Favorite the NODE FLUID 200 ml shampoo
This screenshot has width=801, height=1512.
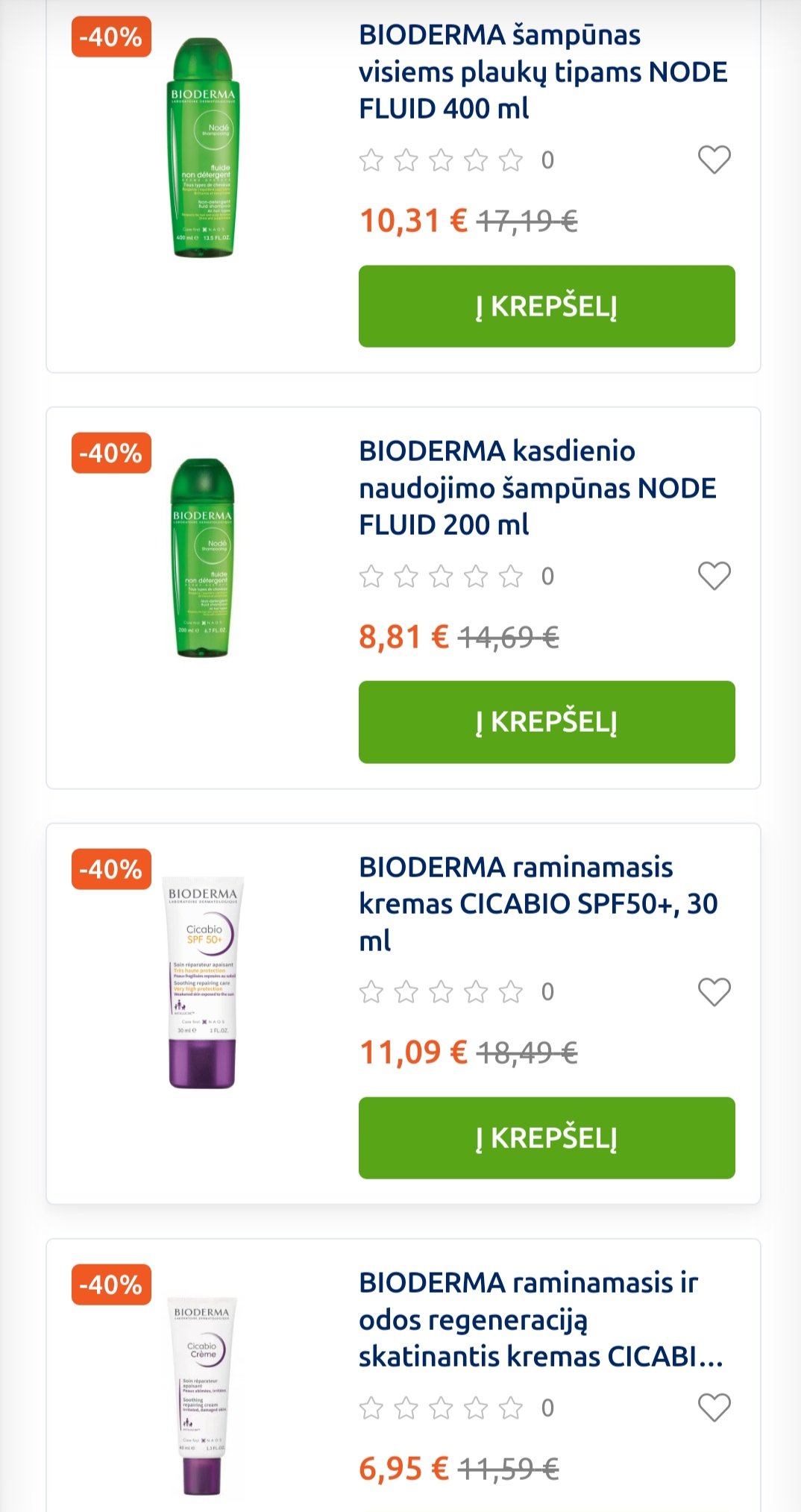(x=714, y=576)
